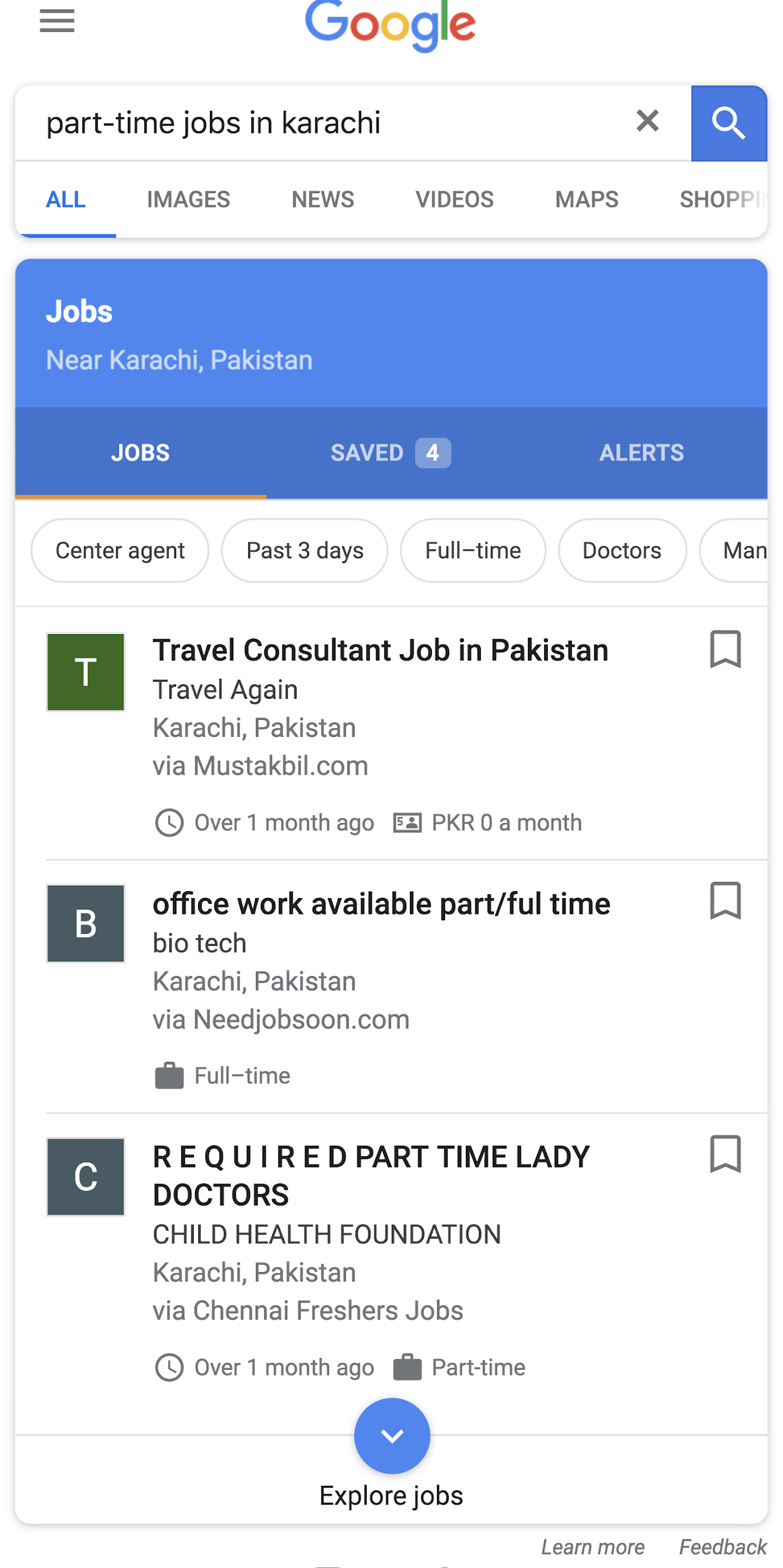Image resolution: width=783 pixels, height=1568 pixels.
Task: Clear the search query text
Action: pyautogui.click(x=647, y=121)
